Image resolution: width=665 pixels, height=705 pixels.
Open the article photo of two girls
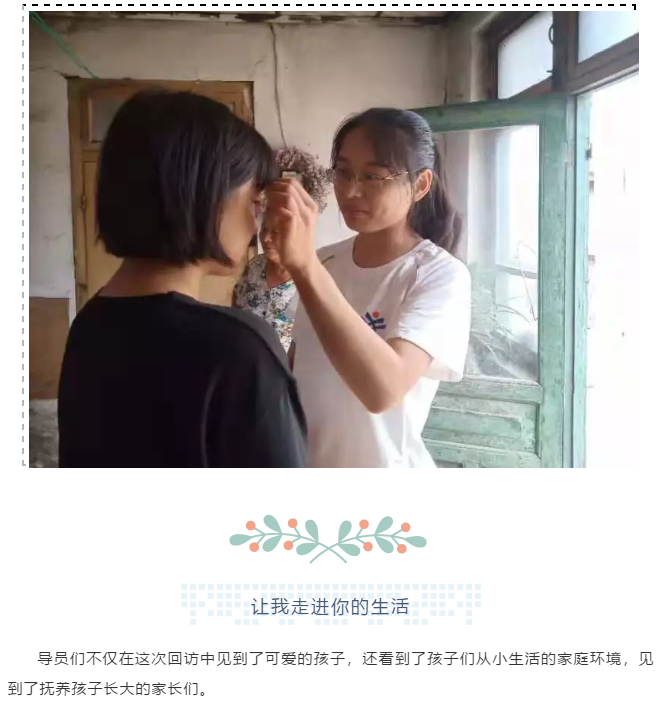click(332, 238)
